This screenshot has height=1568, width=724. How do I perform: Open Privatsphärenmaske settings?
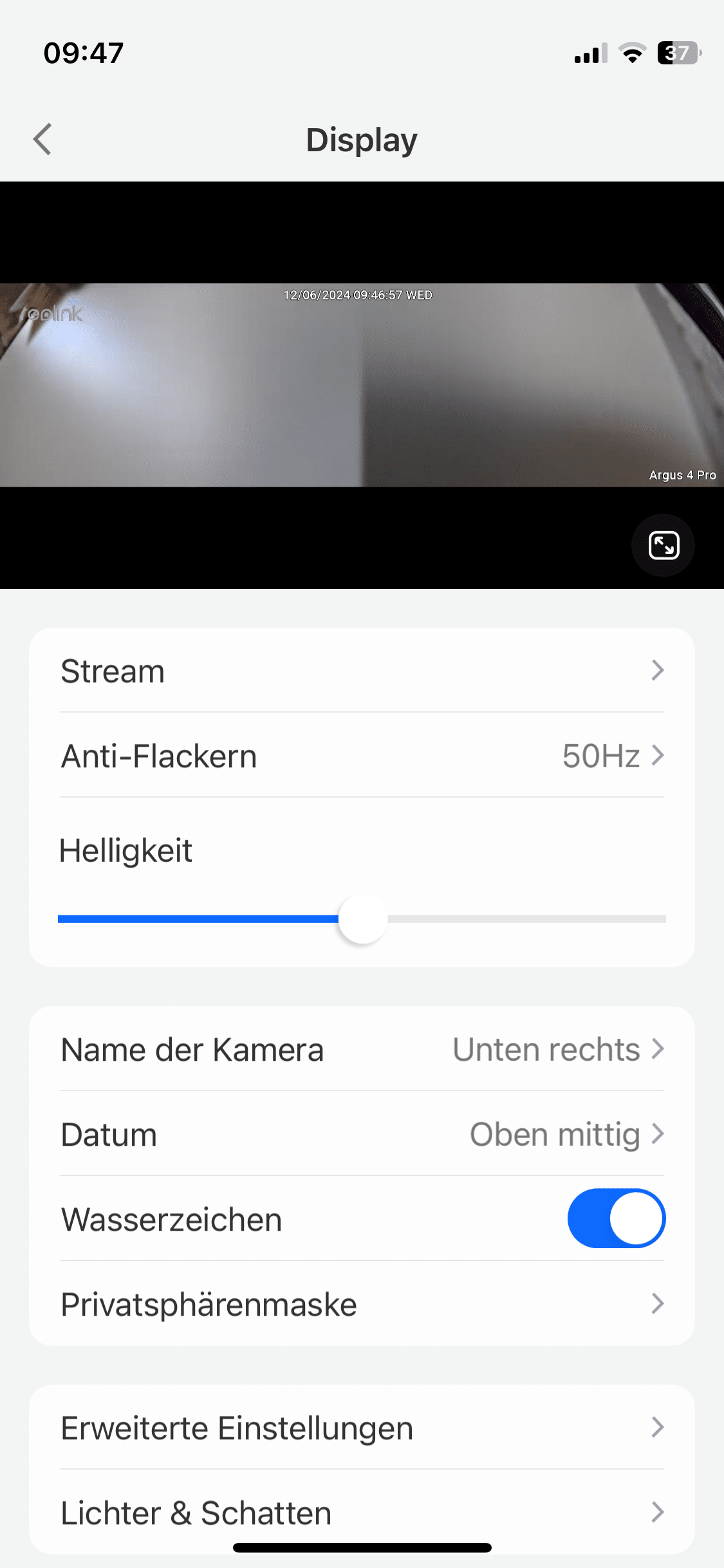(x=362, y=1304)
